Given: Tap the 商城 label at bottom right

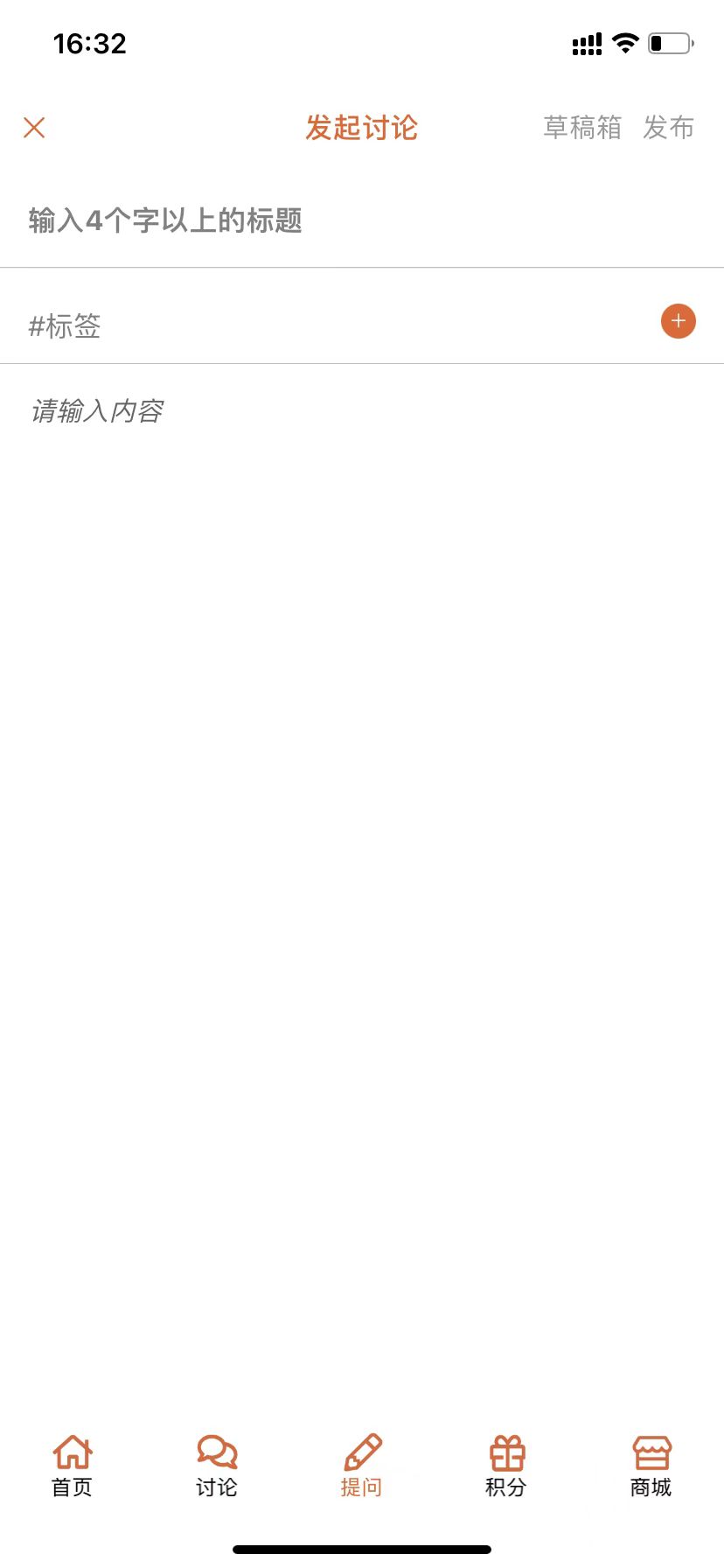Looking at the screenshot, I should (x=651, y=1485).
